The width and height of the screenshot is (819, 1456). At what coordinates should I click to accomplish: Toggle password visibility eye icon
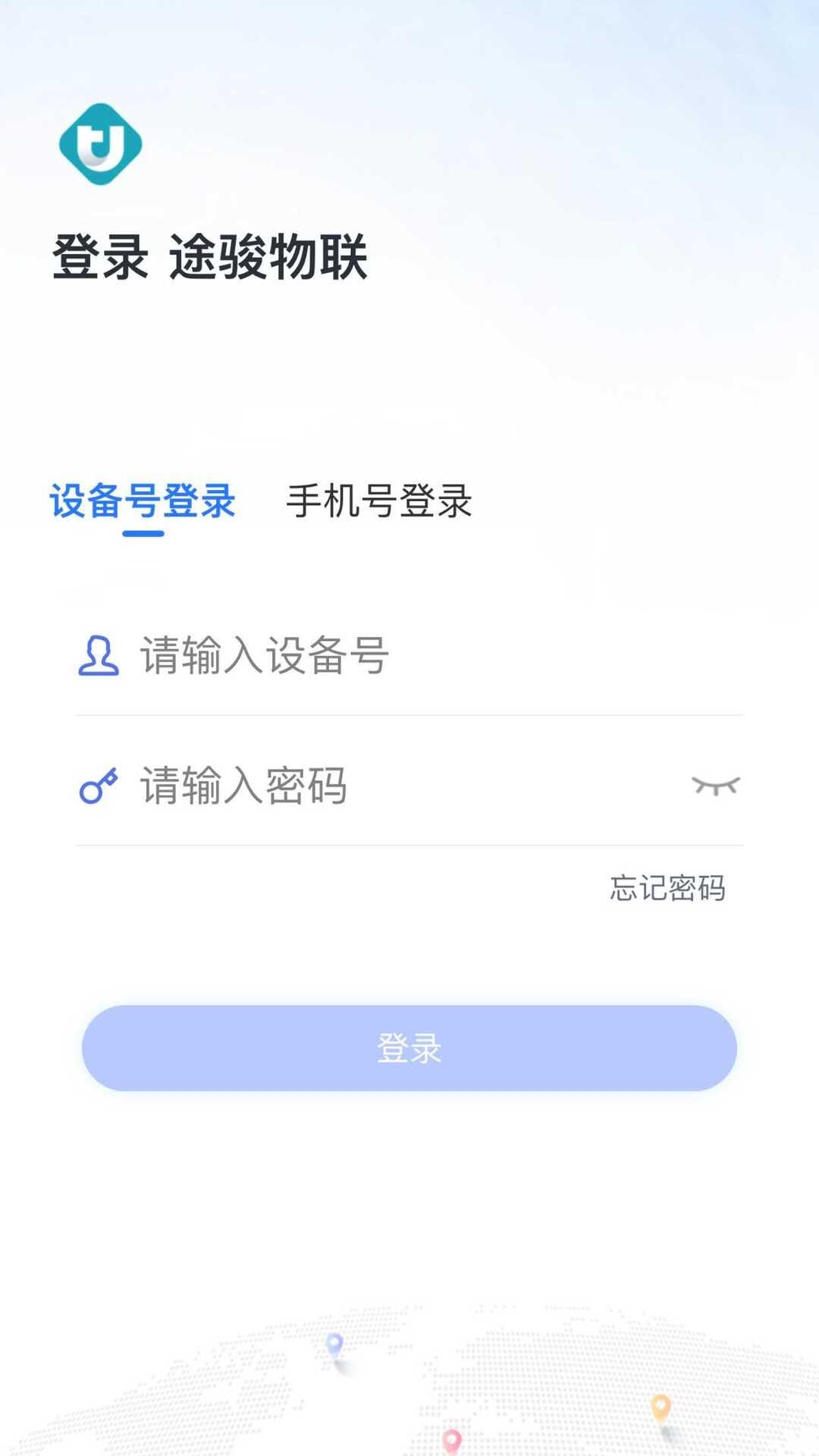pyautogui.click(x=715, y=786)
